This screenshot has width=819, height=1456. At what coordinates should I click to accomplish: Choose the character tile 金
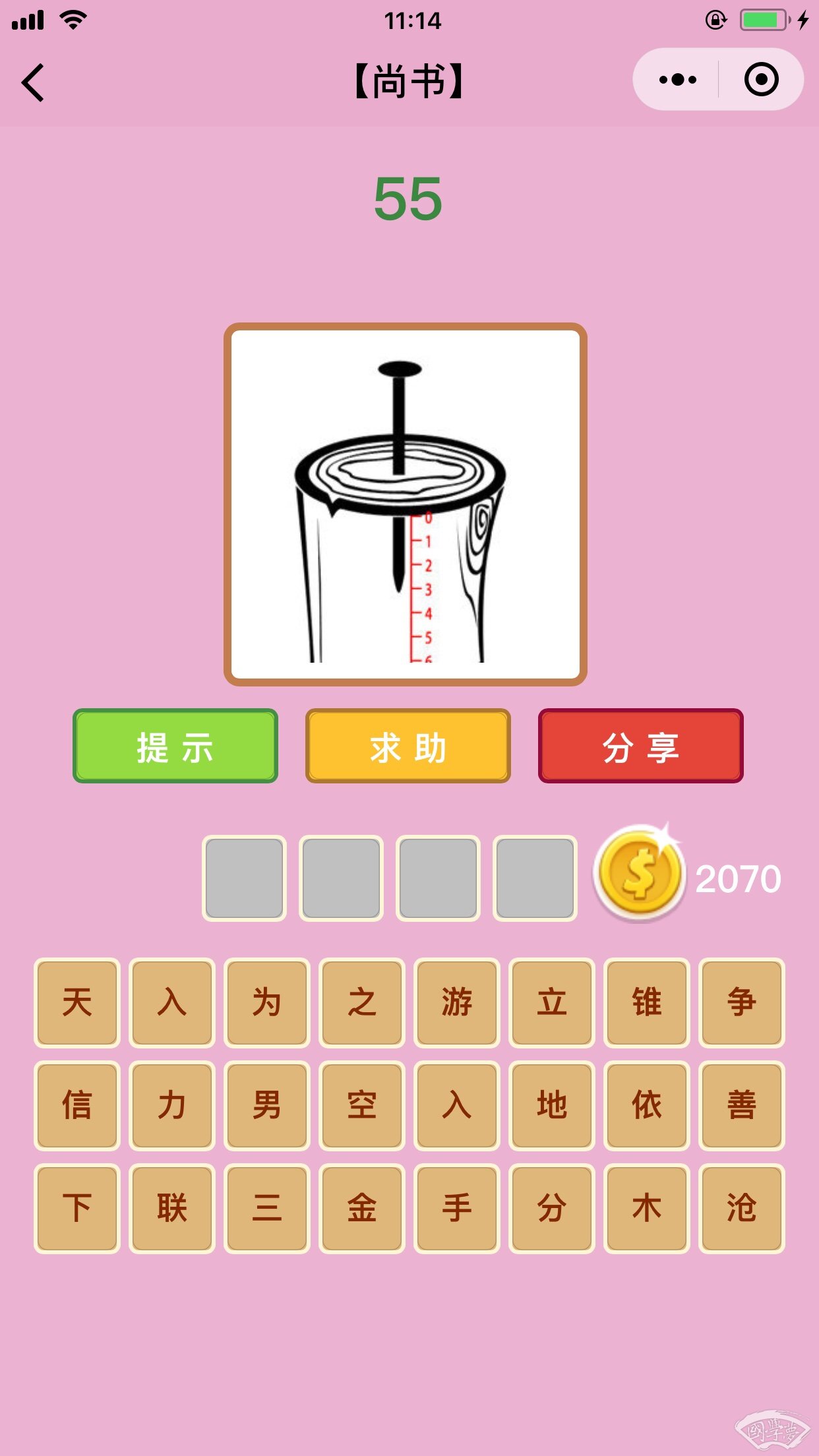pos(362,1208)
